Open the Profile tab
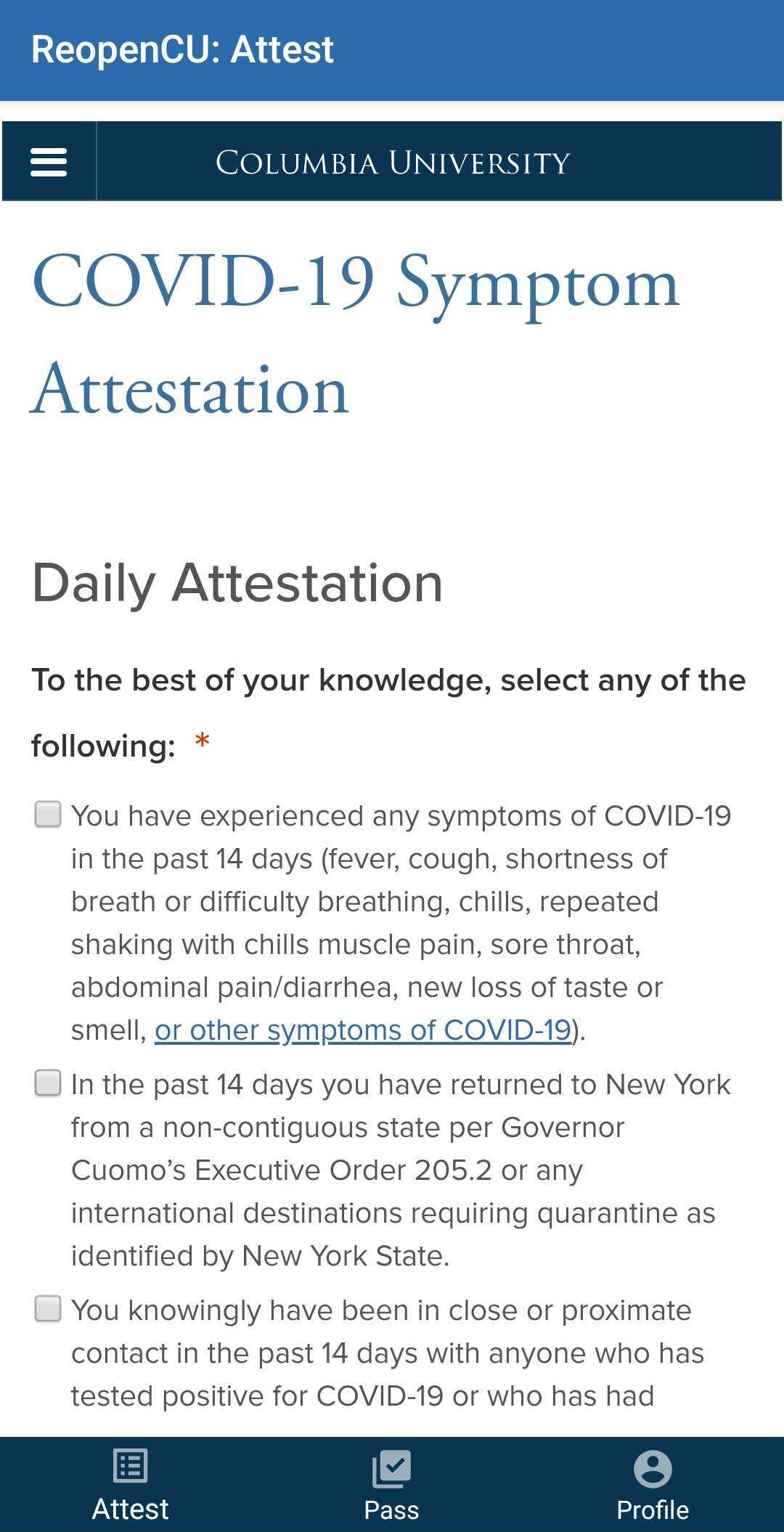This screenshot has width=784, height=1532. (x=653, y=1486)
